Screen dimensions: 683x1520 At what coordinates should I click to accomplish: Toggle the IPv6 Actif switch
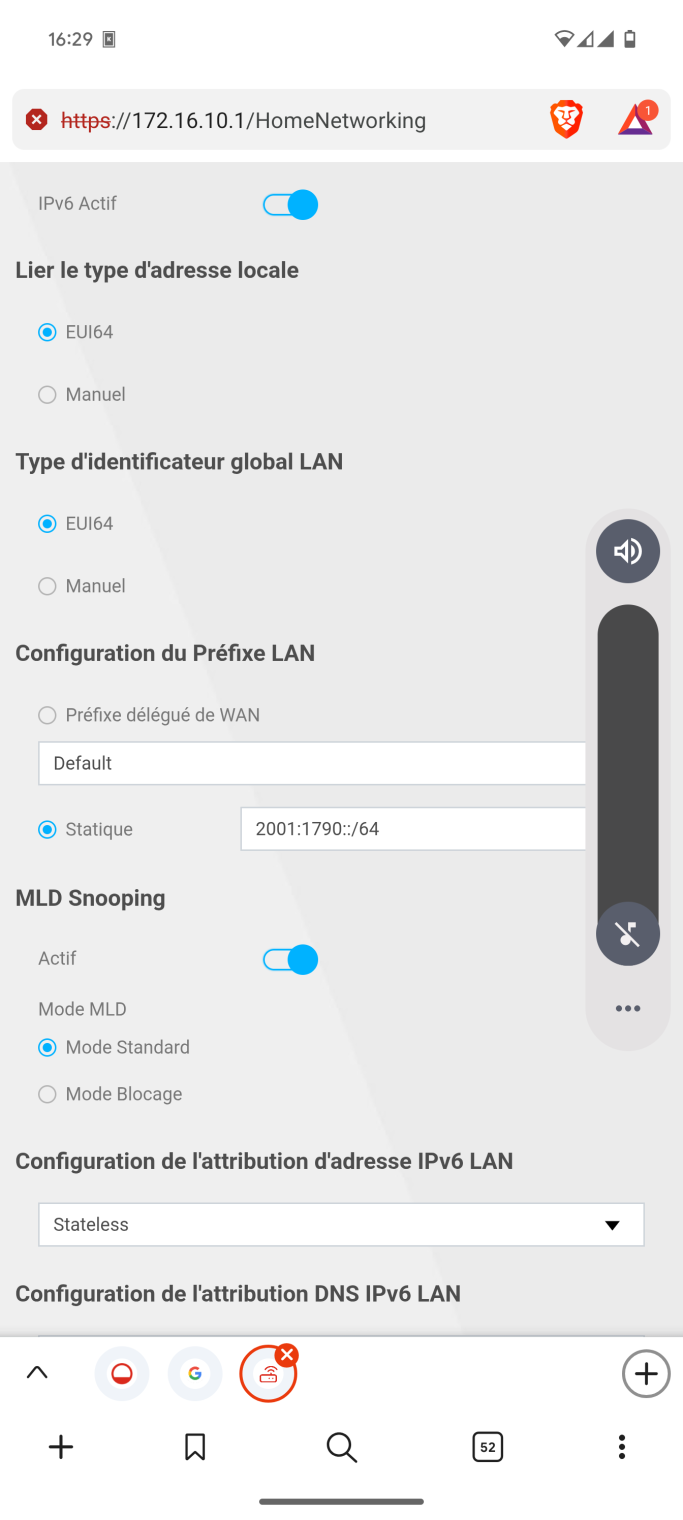tap(290, 205)
